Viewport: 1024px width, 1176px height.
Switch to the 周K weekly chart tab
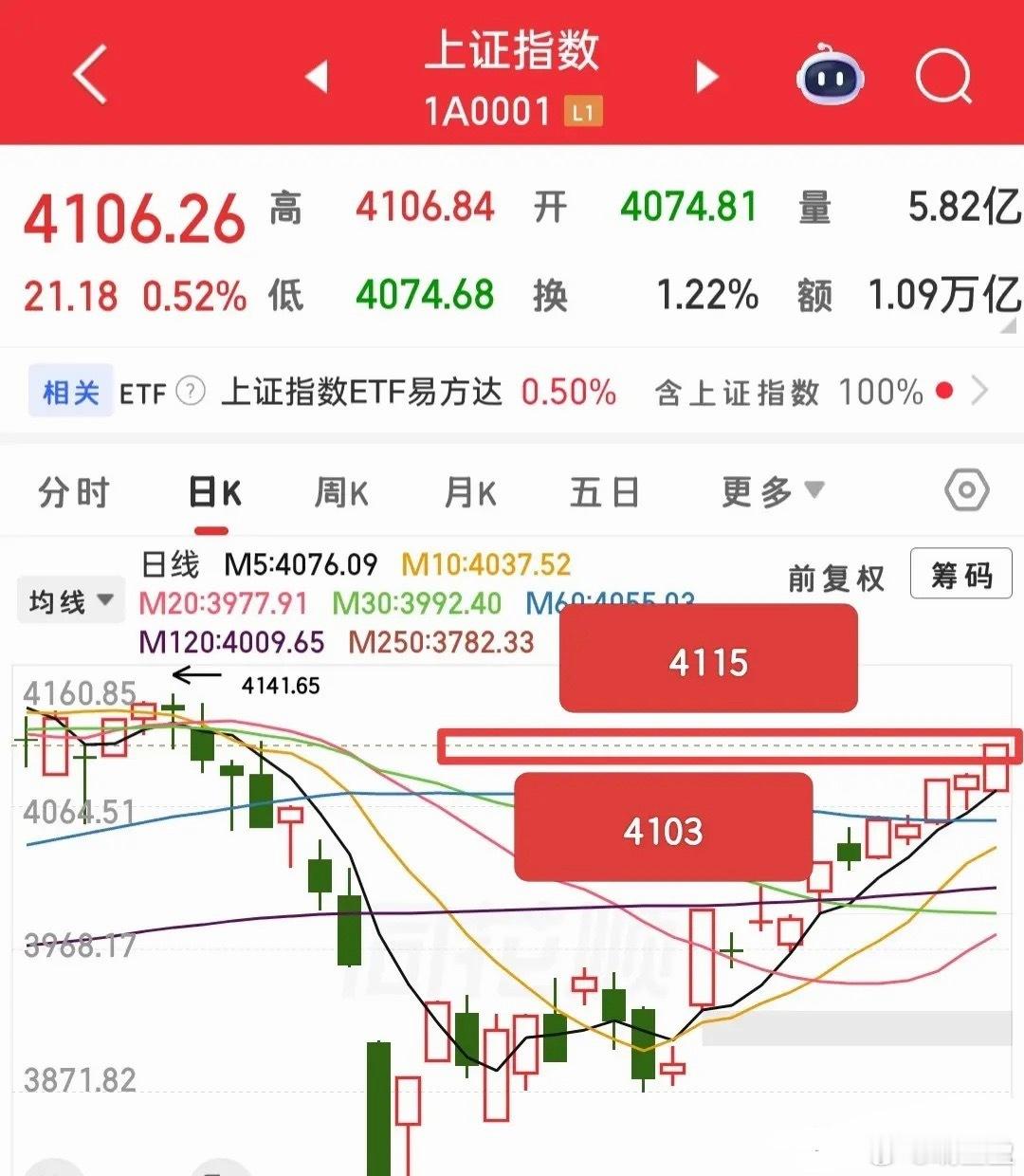point(339,490)
